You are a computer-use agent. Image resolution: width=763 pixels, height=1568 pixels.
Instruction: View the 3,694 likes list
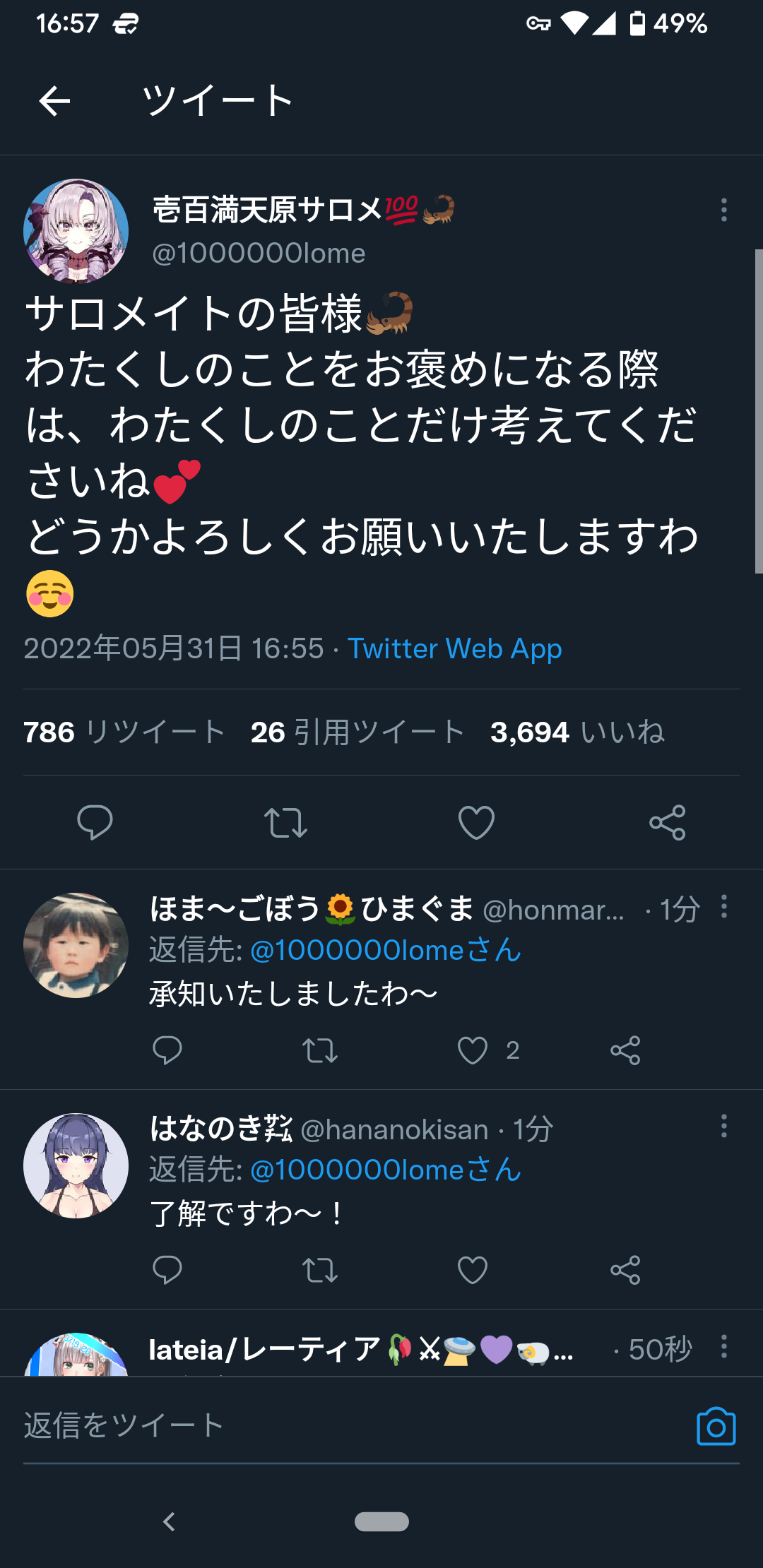click(577, 732)
